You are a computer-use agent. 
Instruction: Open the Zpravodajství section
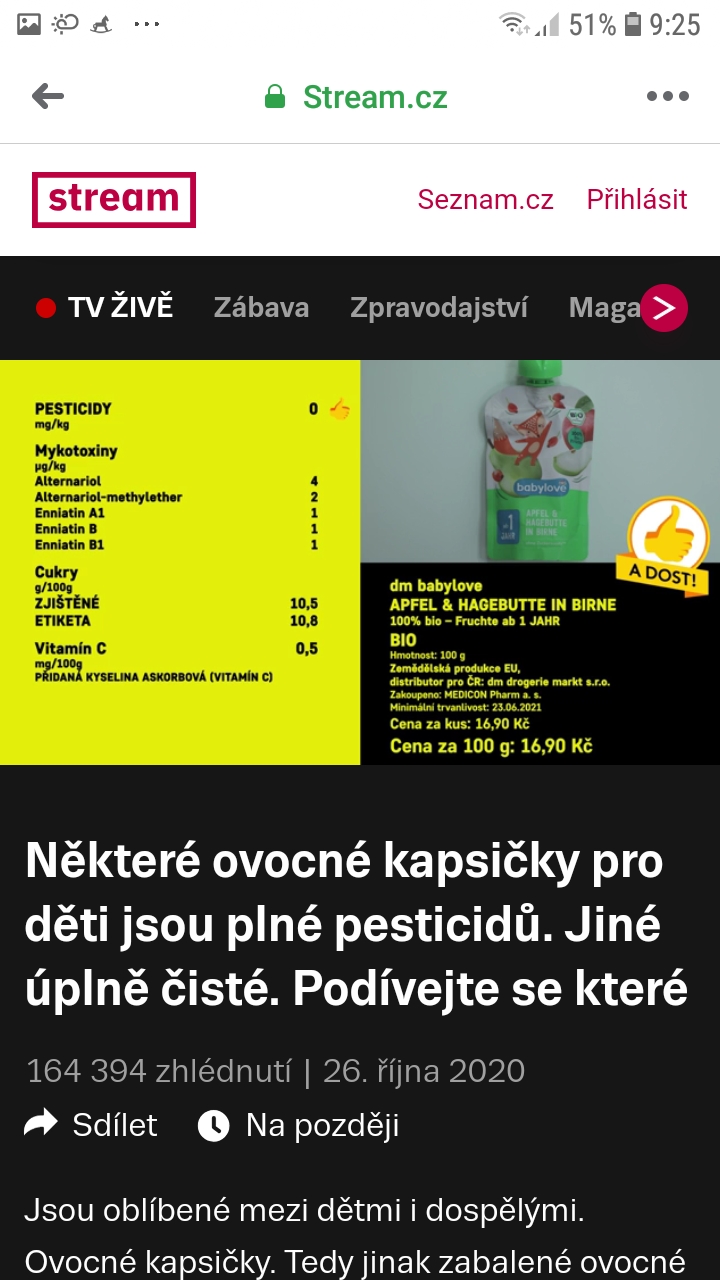439,307
